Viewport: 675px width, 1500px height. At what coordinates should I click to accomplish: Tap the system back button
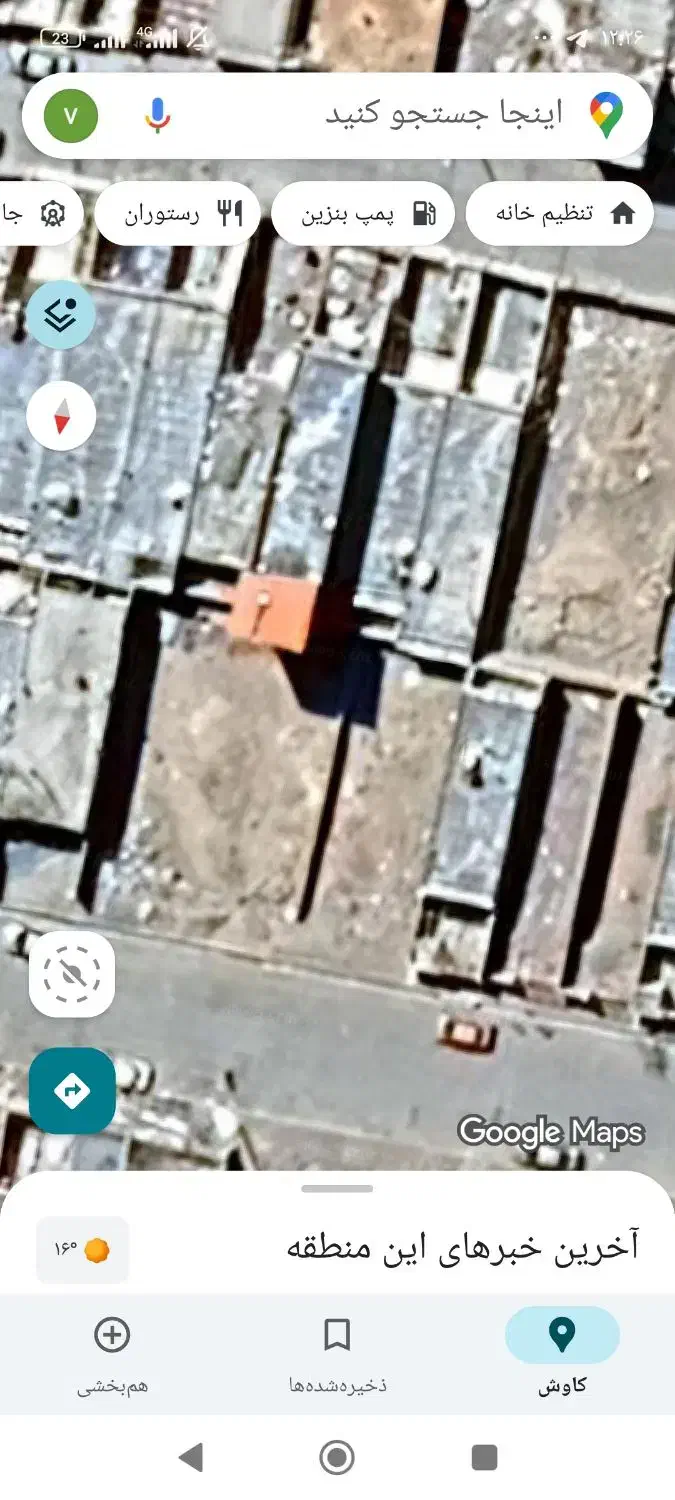(x=190, y=1457)
